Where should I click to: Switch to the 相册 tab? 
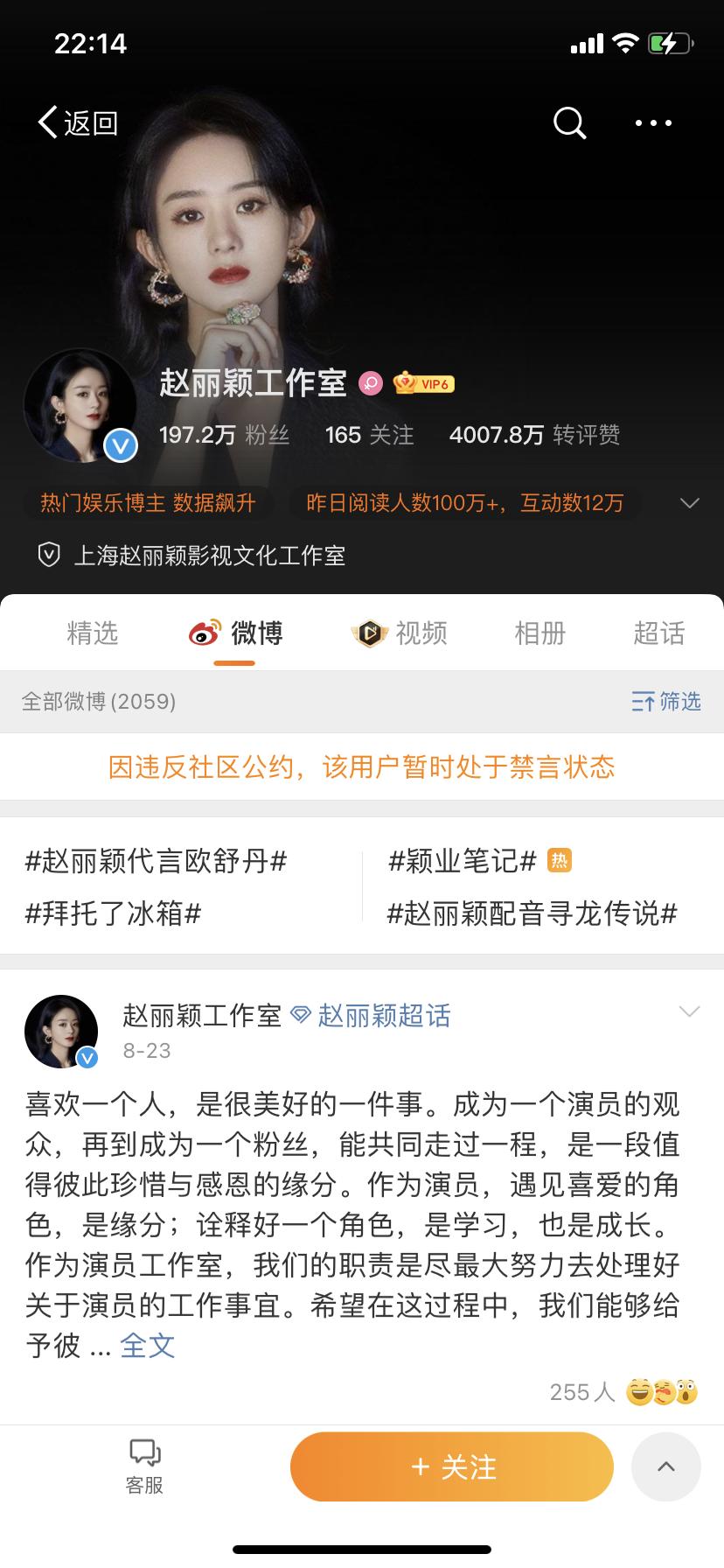pyautogui.click(x=539, y=633)
